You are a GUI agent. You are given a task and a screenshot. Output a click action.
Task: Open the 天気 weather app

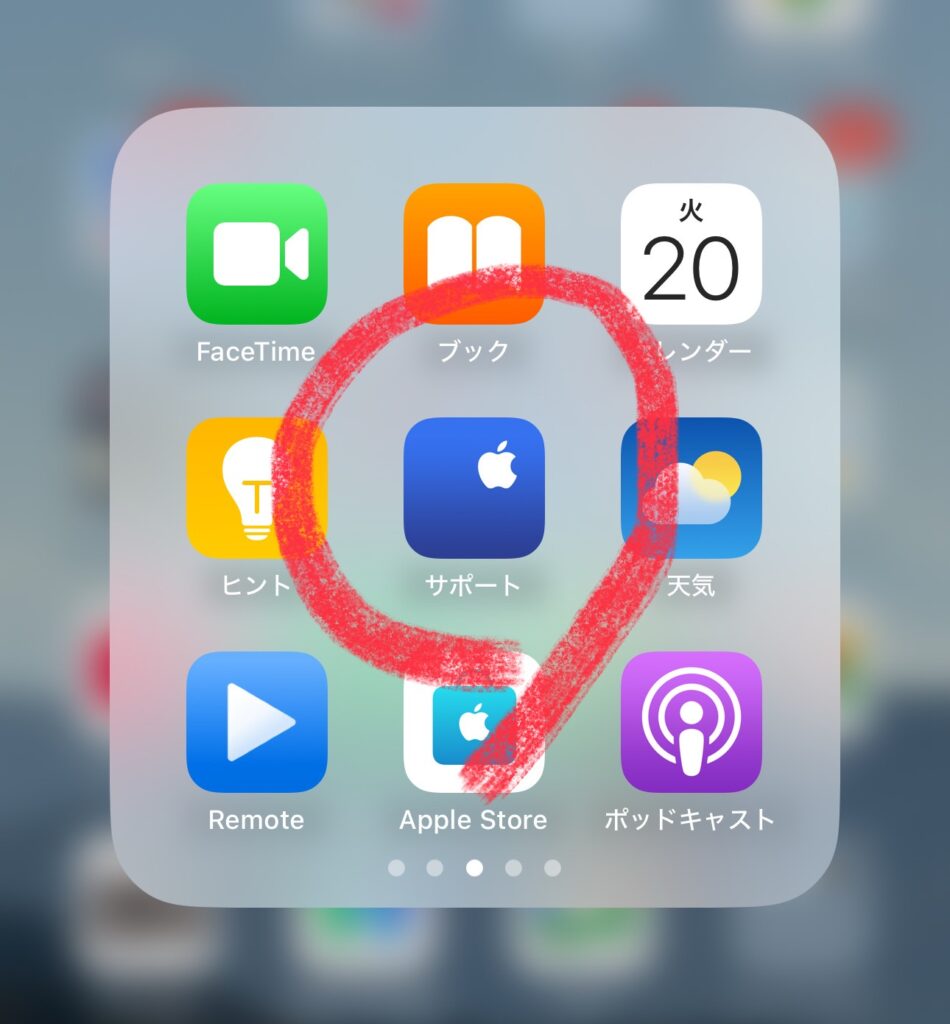point(691,488)
